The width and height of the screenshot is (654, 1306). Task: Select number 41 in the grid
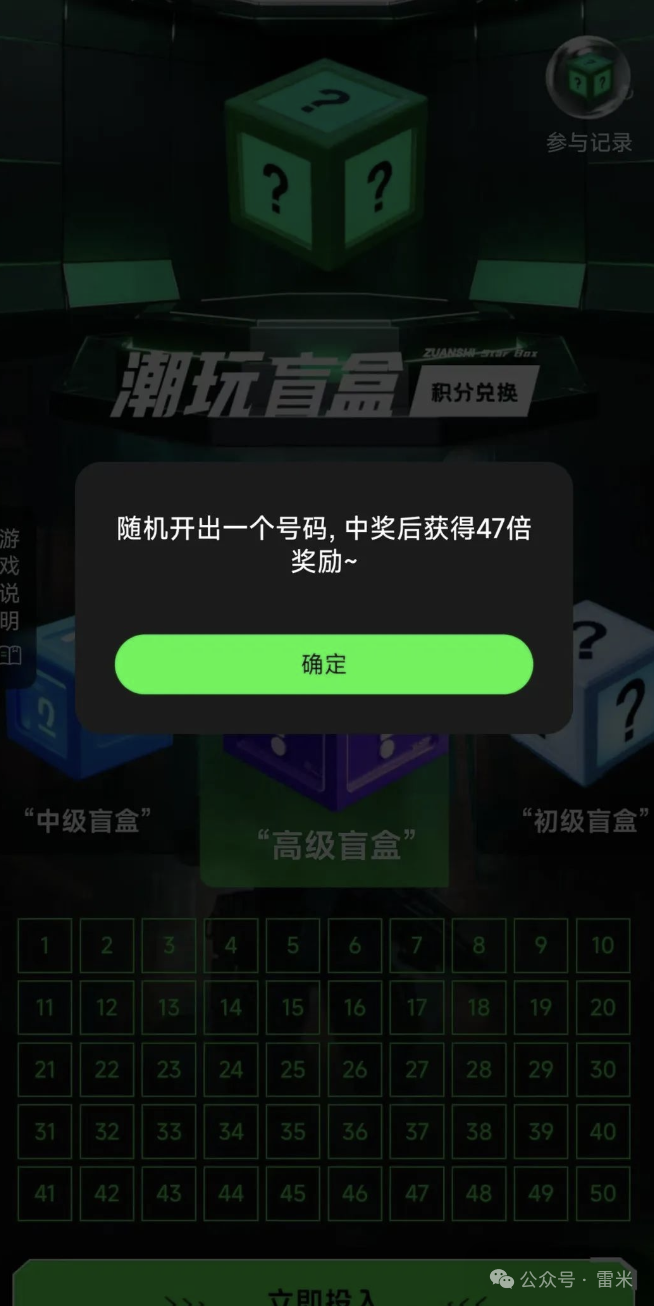coord(45,1194)
